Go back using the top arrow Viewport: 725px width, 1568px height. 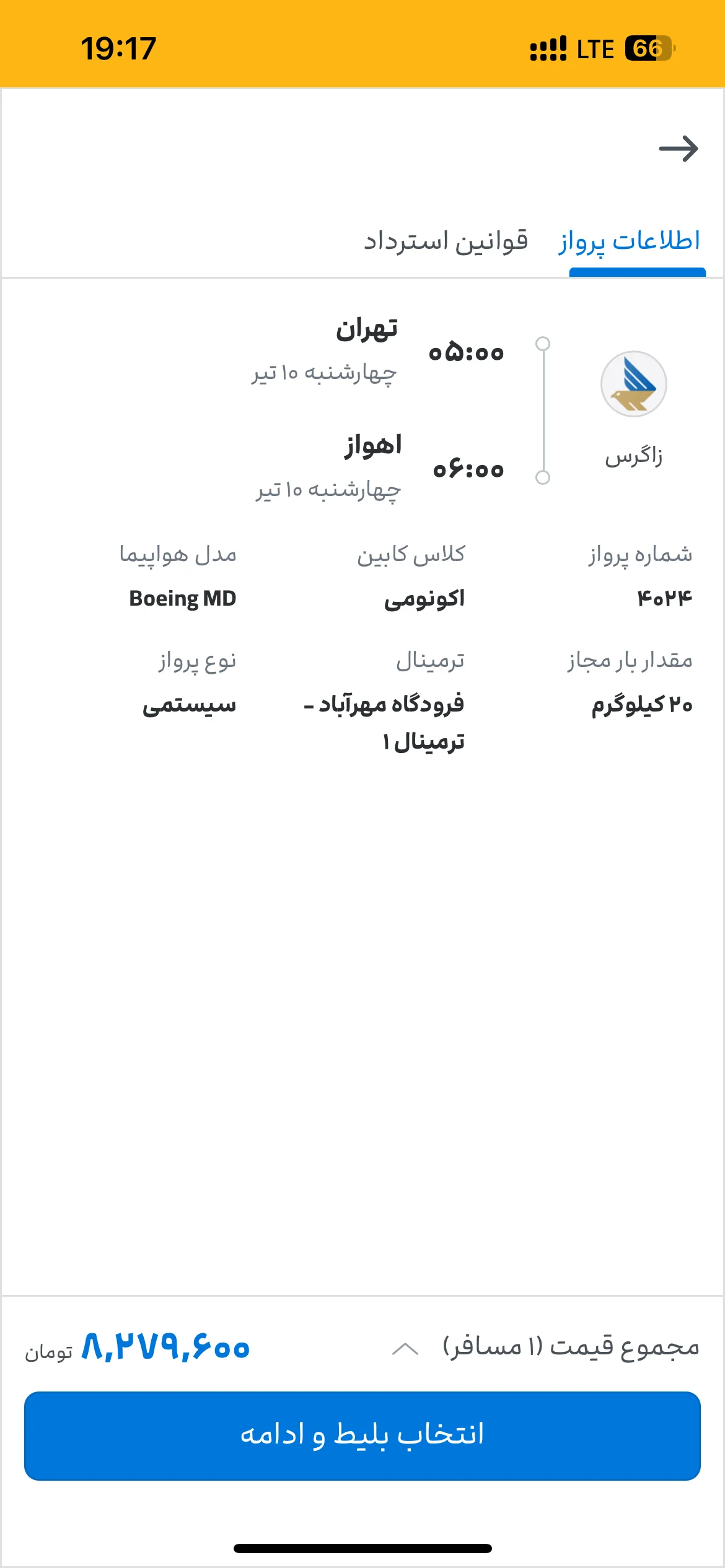[679, 149]
